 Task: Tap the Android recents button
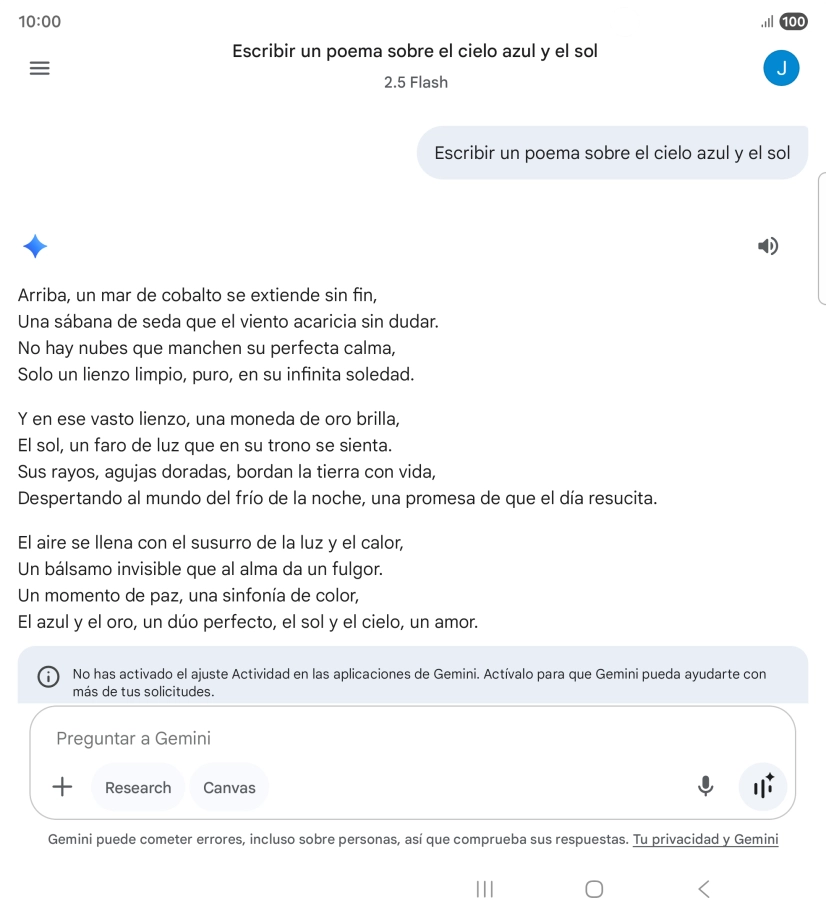(x=484, y=888)
